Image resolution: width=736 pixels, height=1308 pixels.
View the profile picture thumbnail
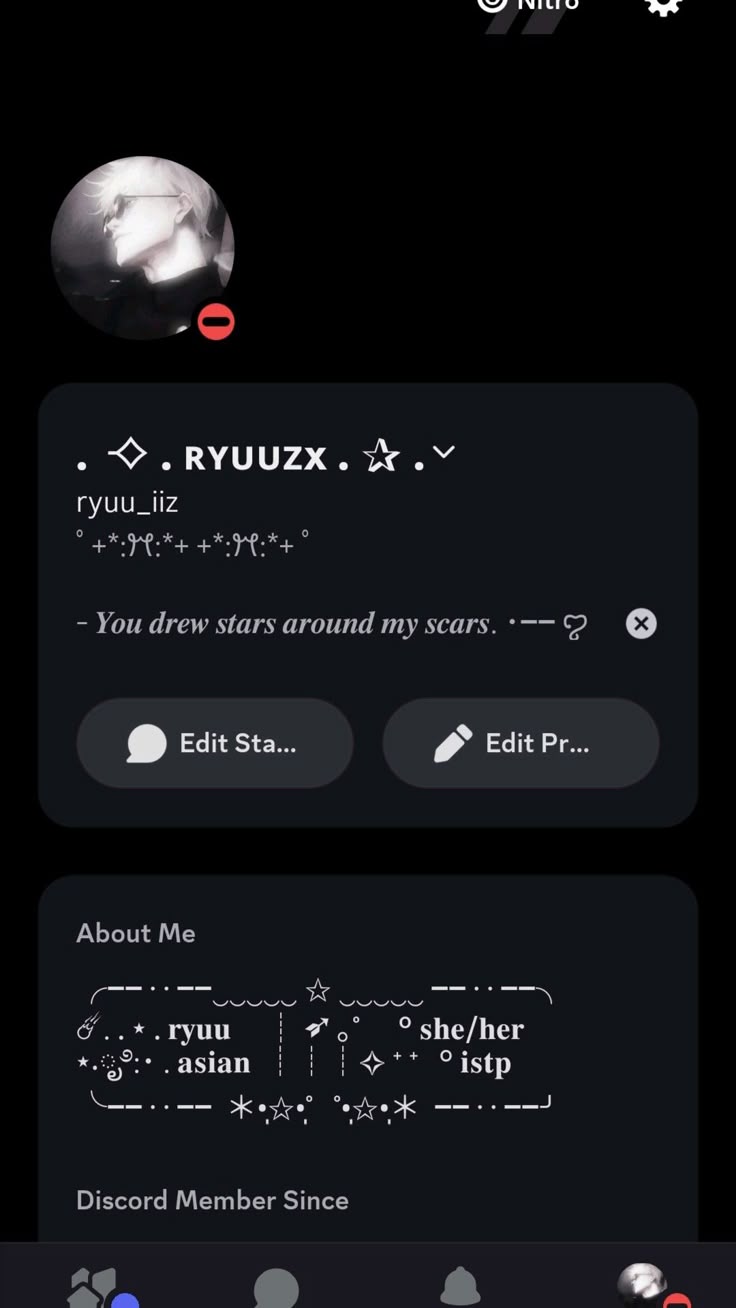(x=144, y=246)
